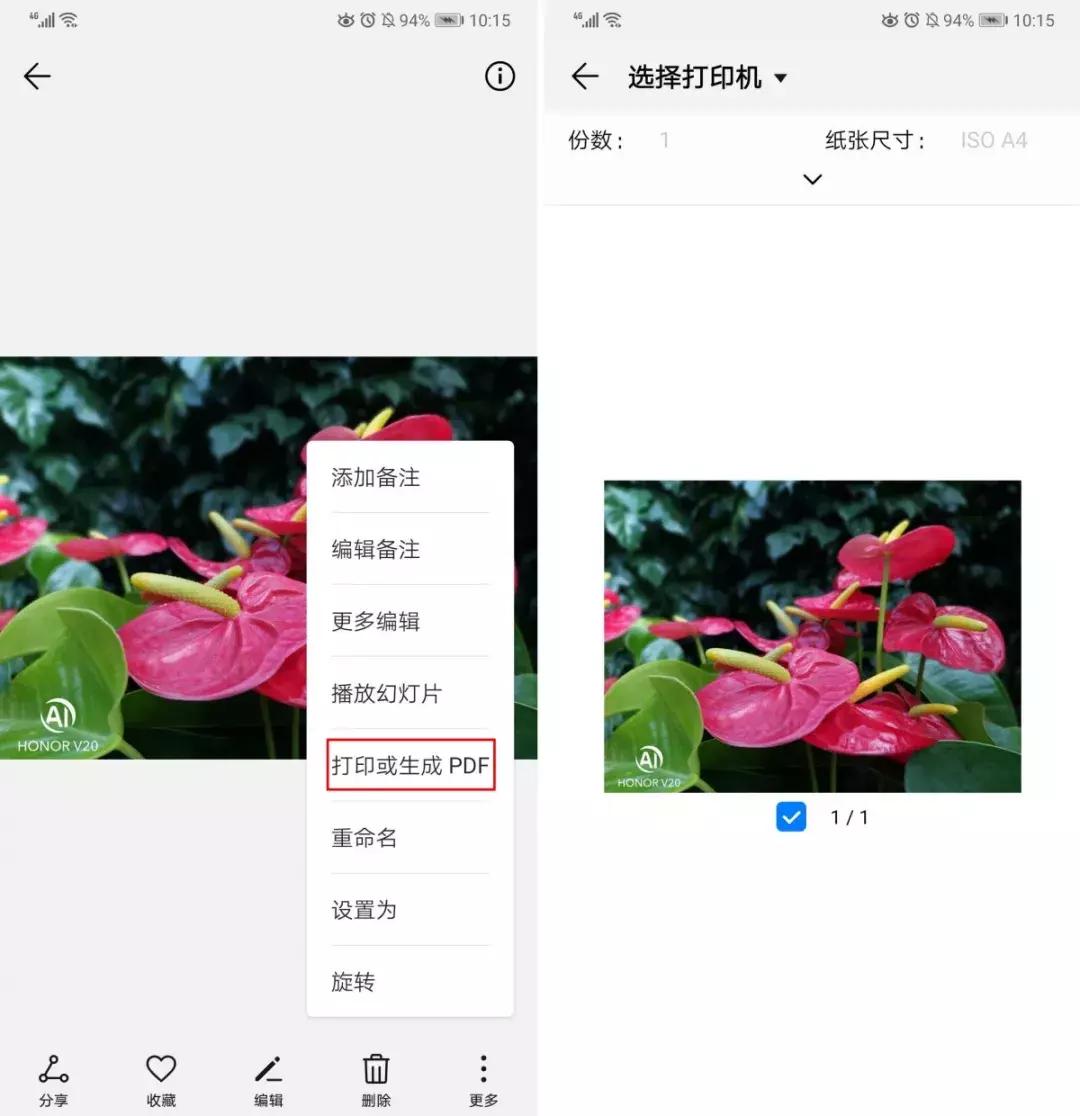1080x1116 pixels.
Task: Expand the print settings chevron
Action: 812,179
